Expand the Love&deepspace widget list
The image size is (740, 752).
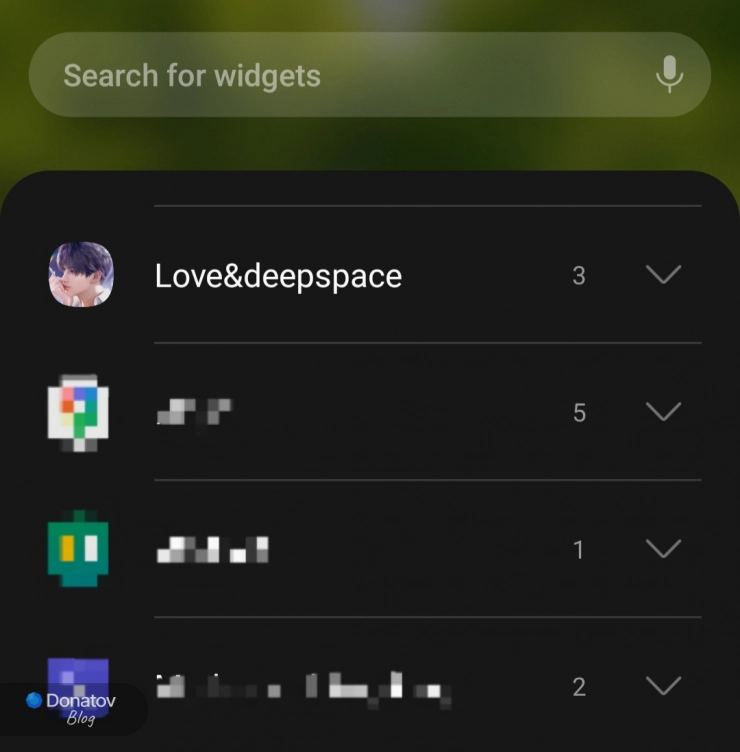662,276
